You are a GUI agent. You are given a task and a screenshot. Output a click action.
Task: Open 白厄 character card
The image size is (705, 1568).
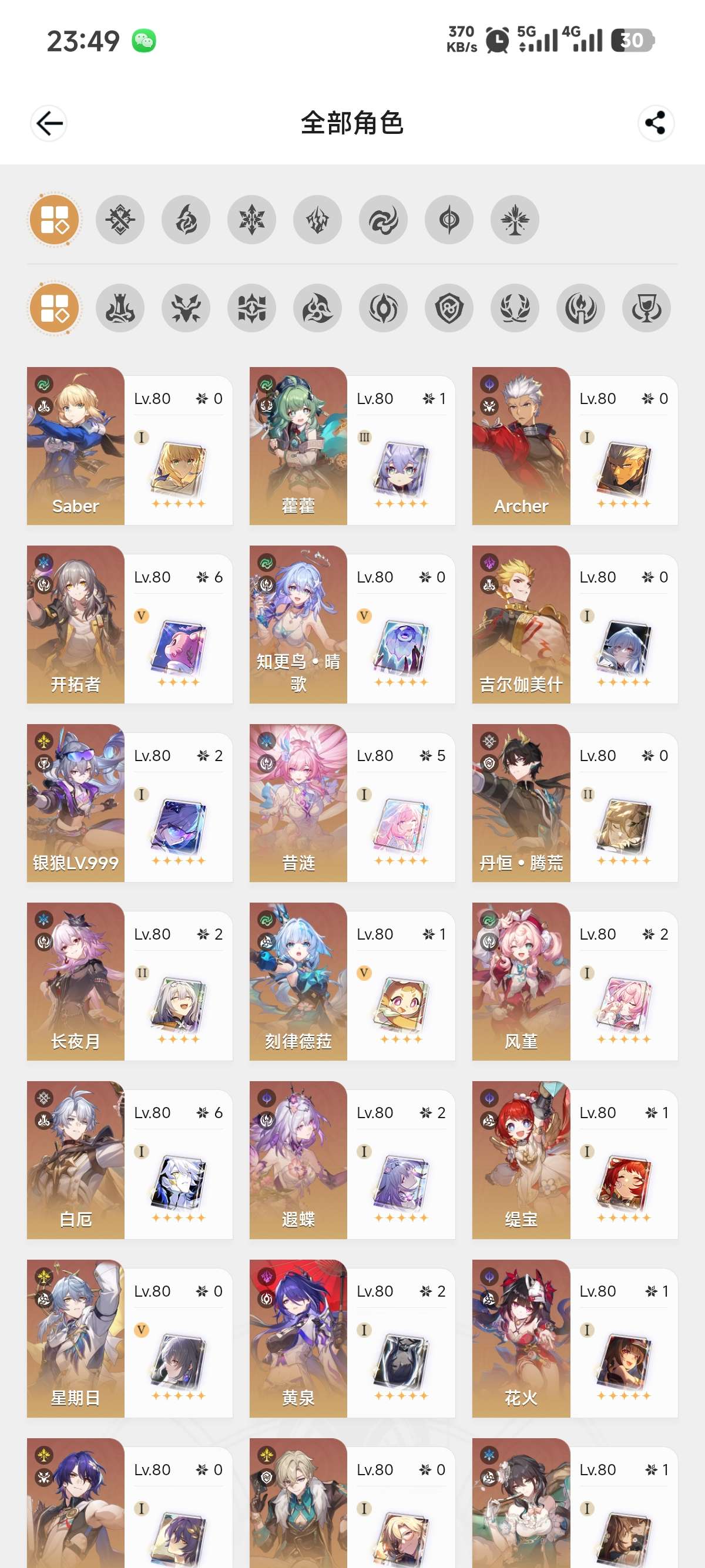point(130,1160)
